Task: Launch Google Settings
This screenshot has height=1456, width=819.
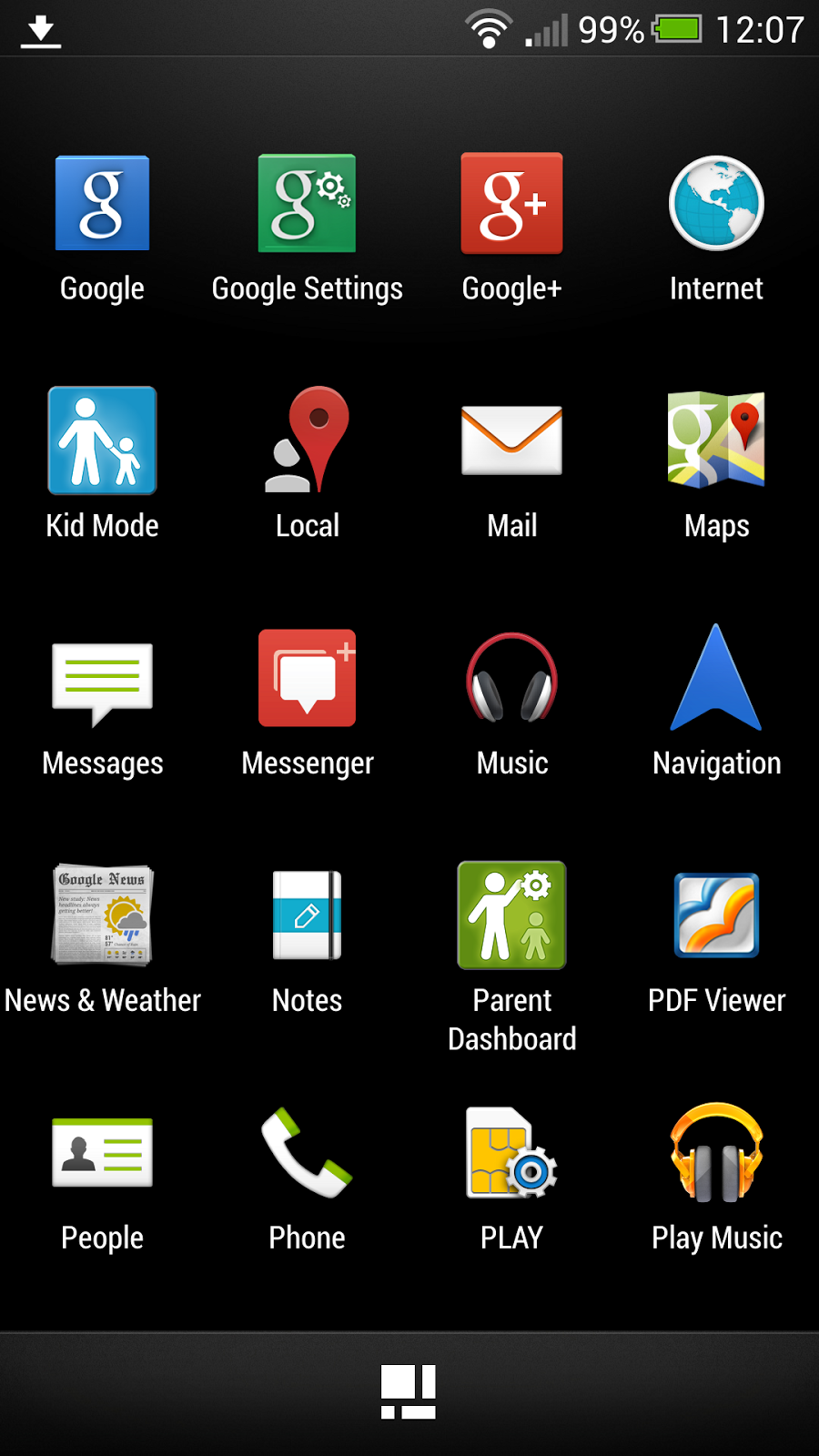Action: [307, 204]
